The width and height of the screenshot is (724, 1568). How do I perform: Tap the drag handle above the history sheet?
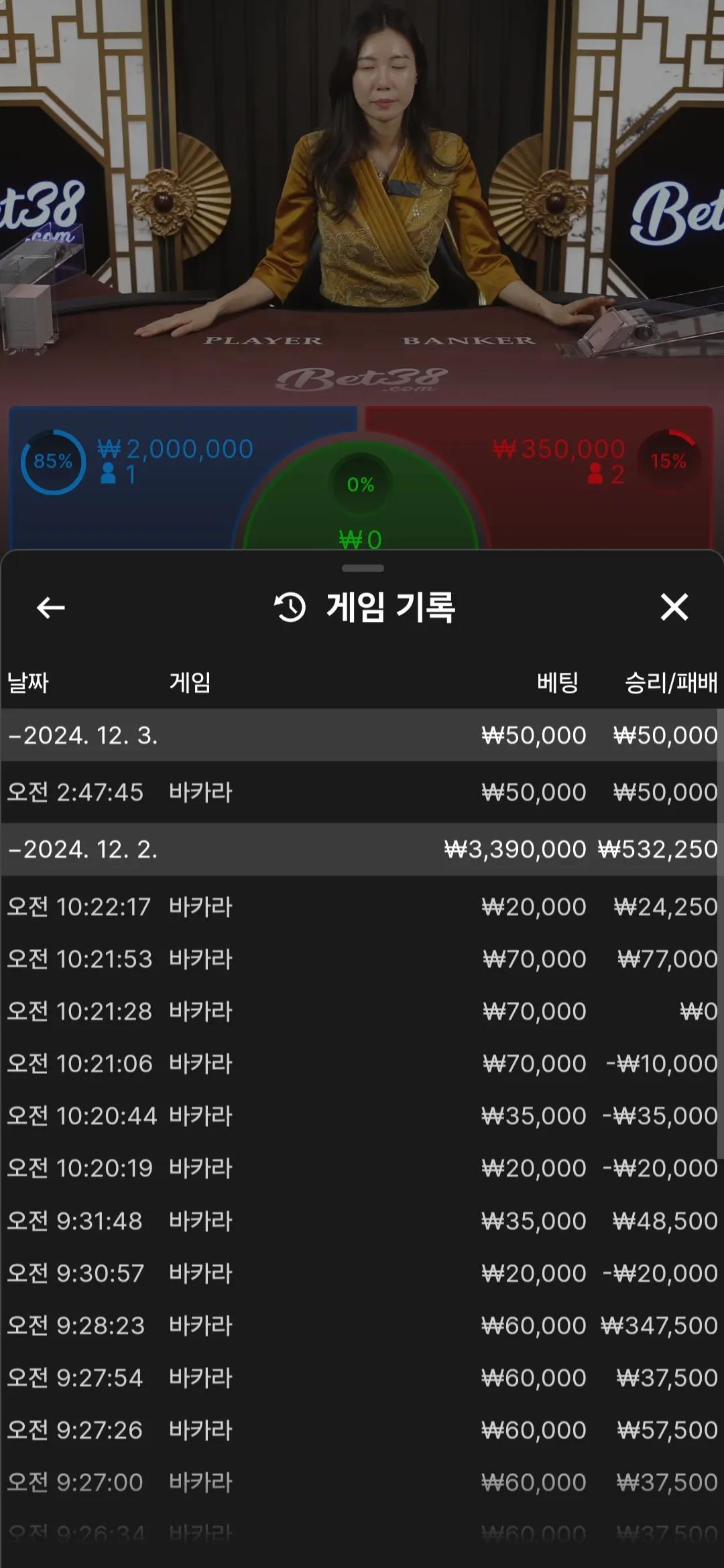pos(363,568)
